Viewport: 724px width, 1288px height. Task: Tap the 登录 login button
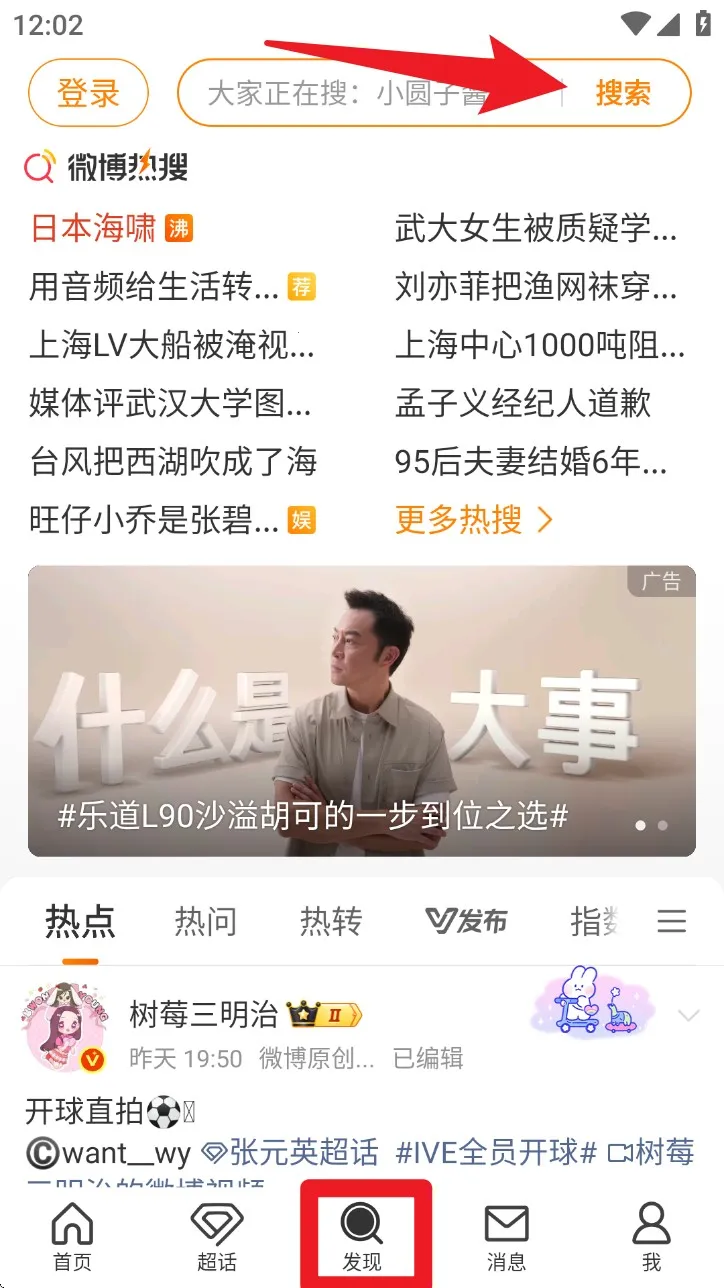88,93
